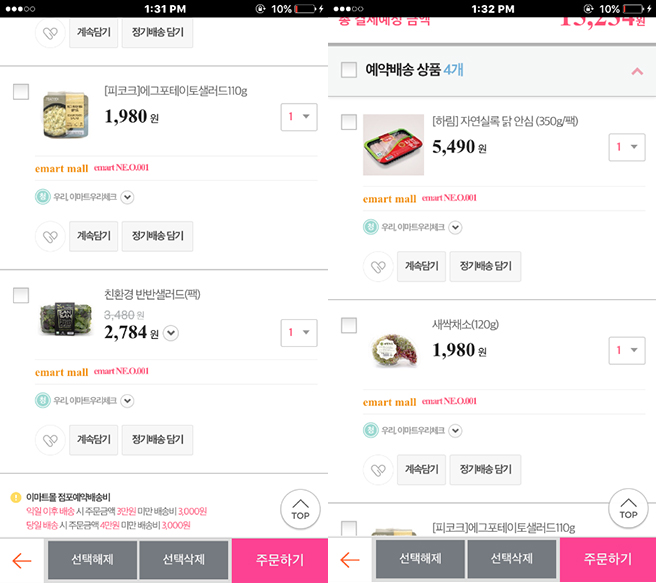Tap 정기배송 담기 under 새싹채소(120g)
The width and height of the screenshot is (656, 583).
coord(485,469)
